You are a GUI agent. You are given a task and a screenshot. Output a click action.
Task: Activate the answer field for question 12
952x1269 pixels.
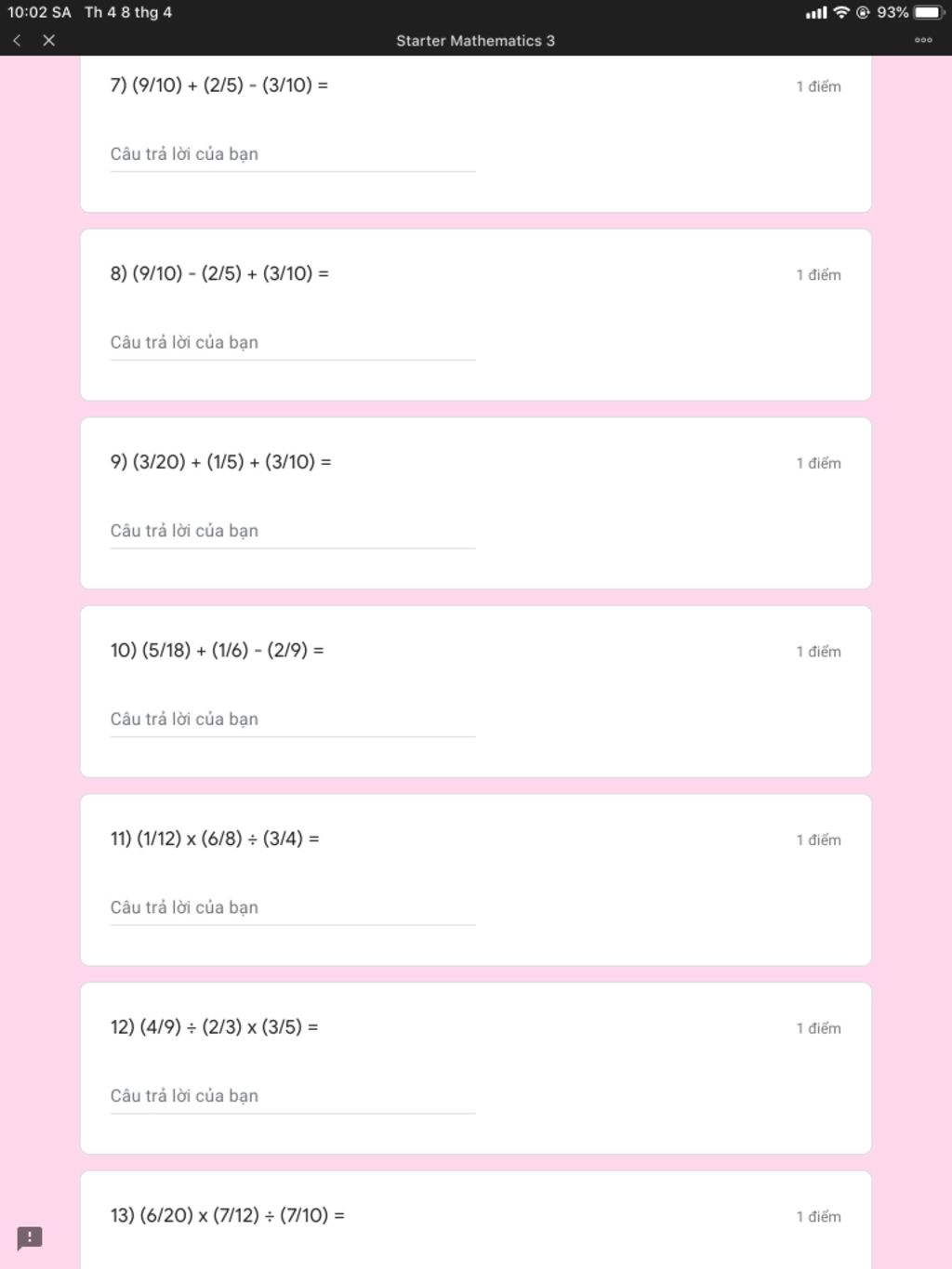(x=292, y=1096)
